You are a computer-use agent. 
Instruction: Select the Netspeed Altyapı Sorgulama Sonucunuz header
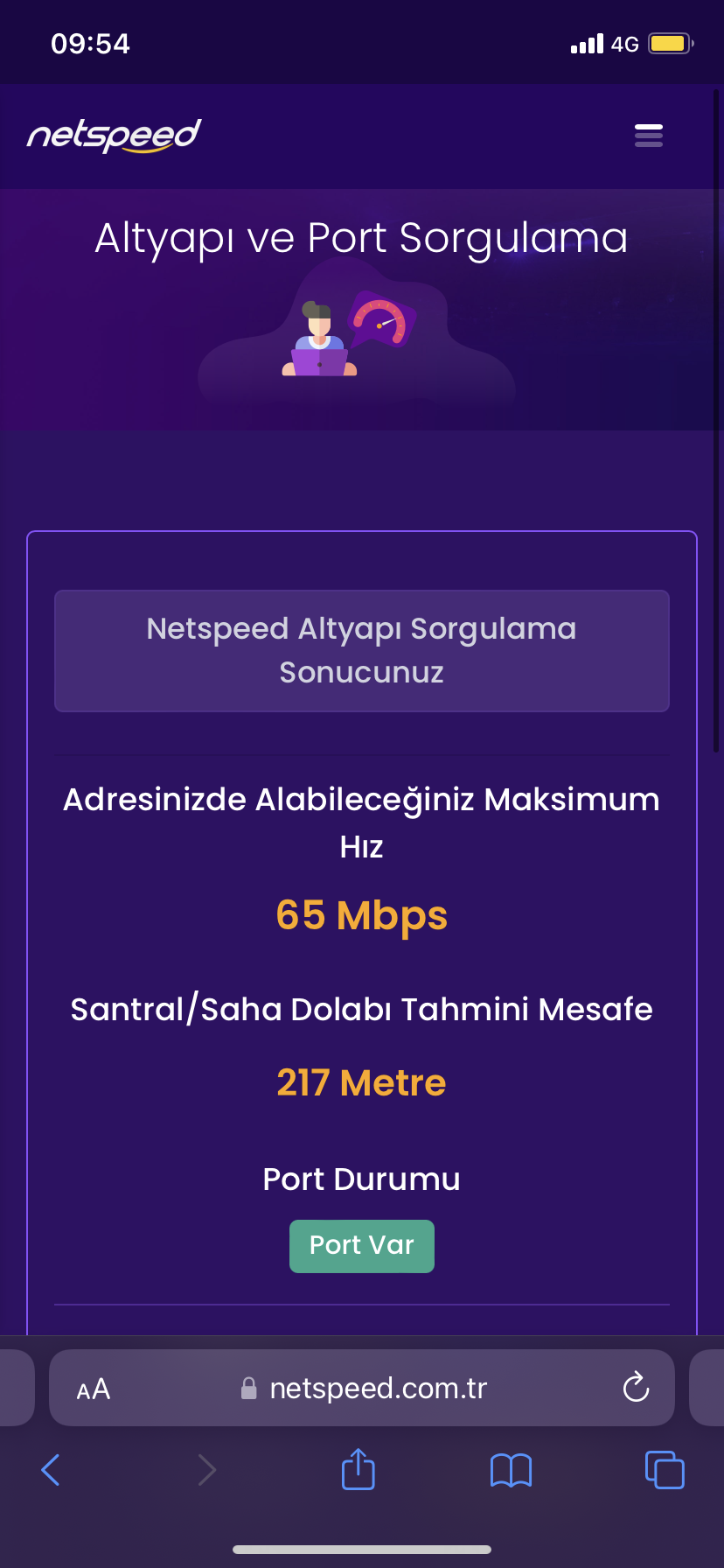coord(361,650)
